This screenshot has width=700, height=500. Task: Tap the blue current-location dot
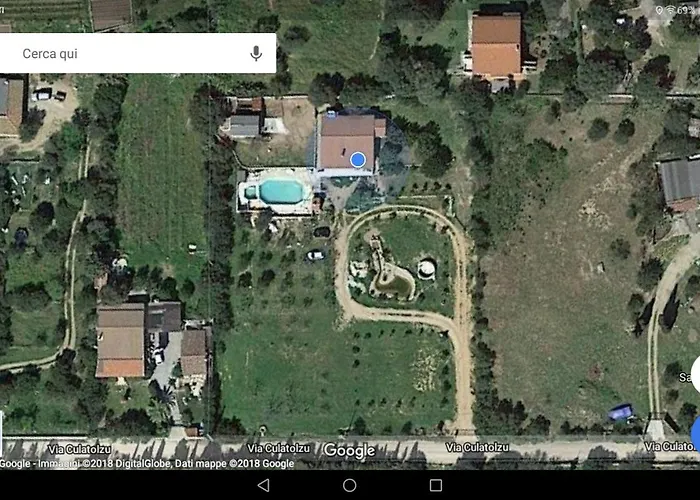coord(358,159)
